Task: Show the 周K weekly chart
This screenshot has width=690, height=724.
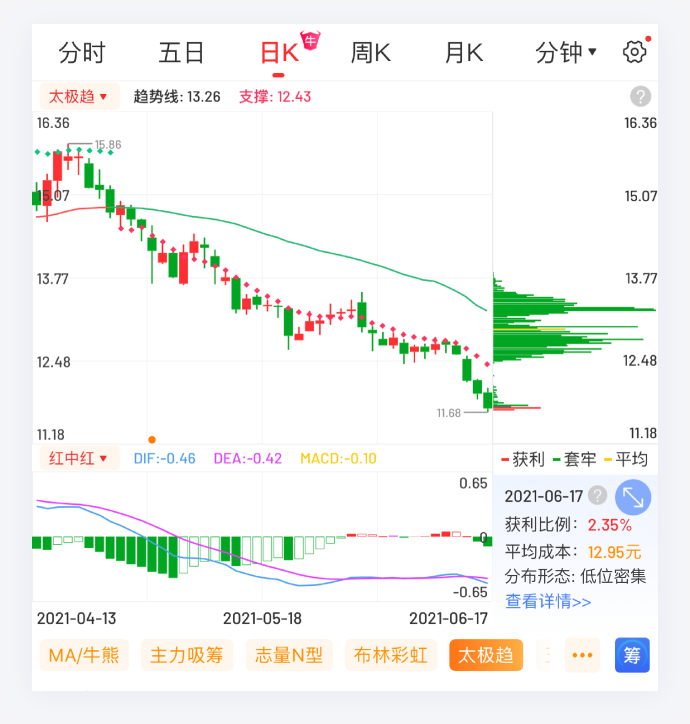Action: 370,53
